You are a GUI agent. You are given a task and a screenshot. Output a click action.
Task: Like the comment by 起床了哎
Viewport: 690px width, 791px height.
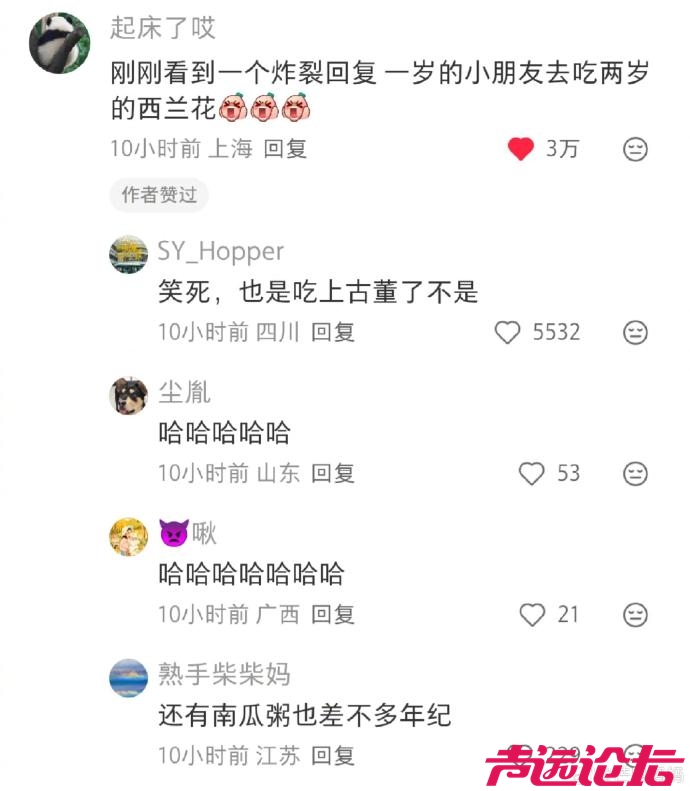(x=521, y=149)
